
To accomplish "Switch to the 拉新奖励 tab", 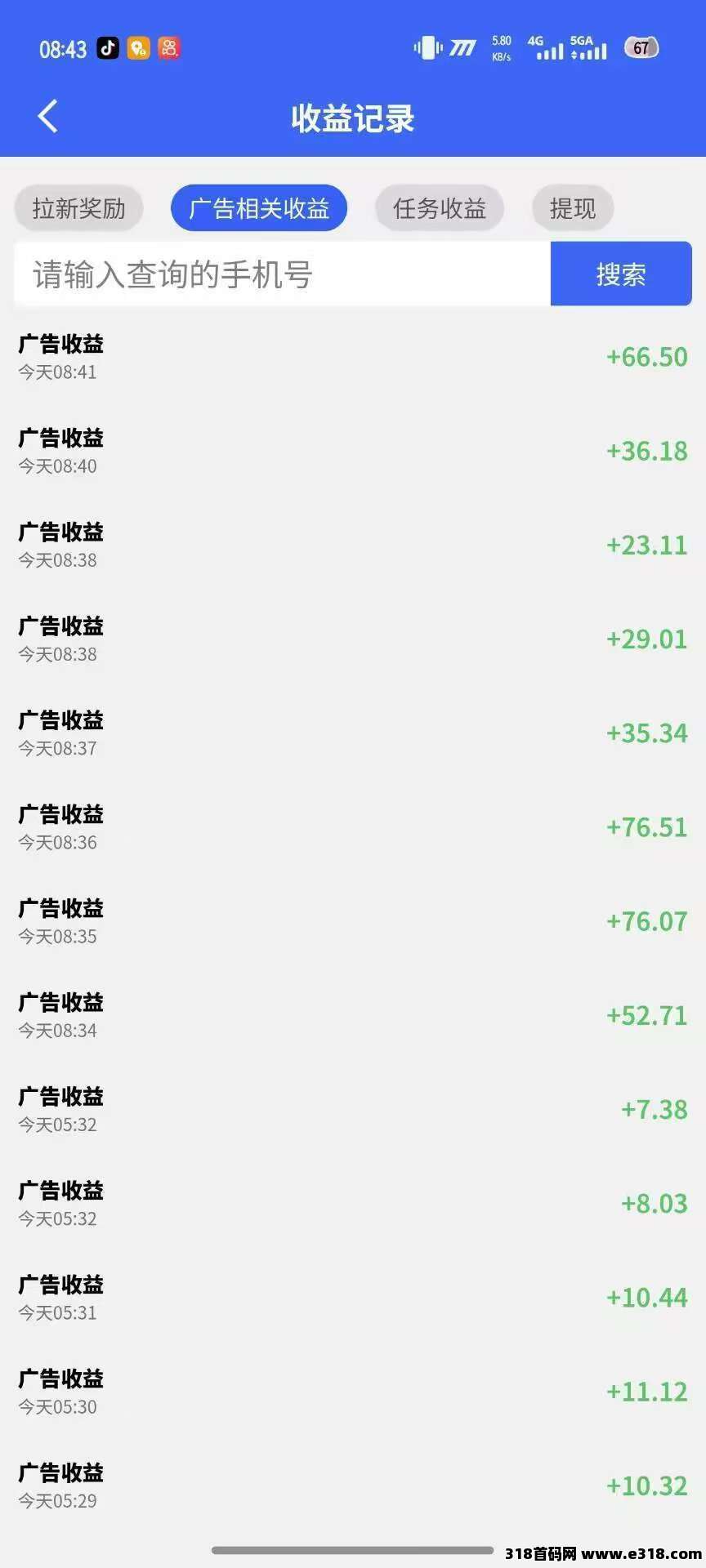I will point(79,208).
